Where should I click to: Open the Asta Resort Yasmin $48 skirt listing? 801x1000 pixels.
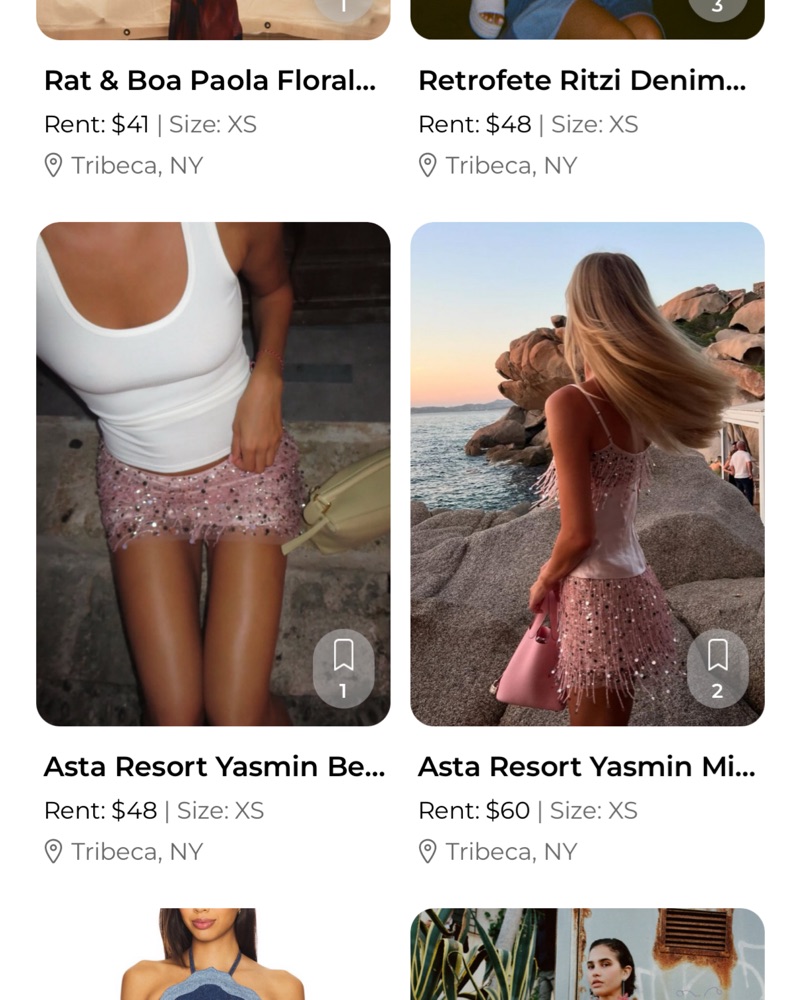(213, 767)
